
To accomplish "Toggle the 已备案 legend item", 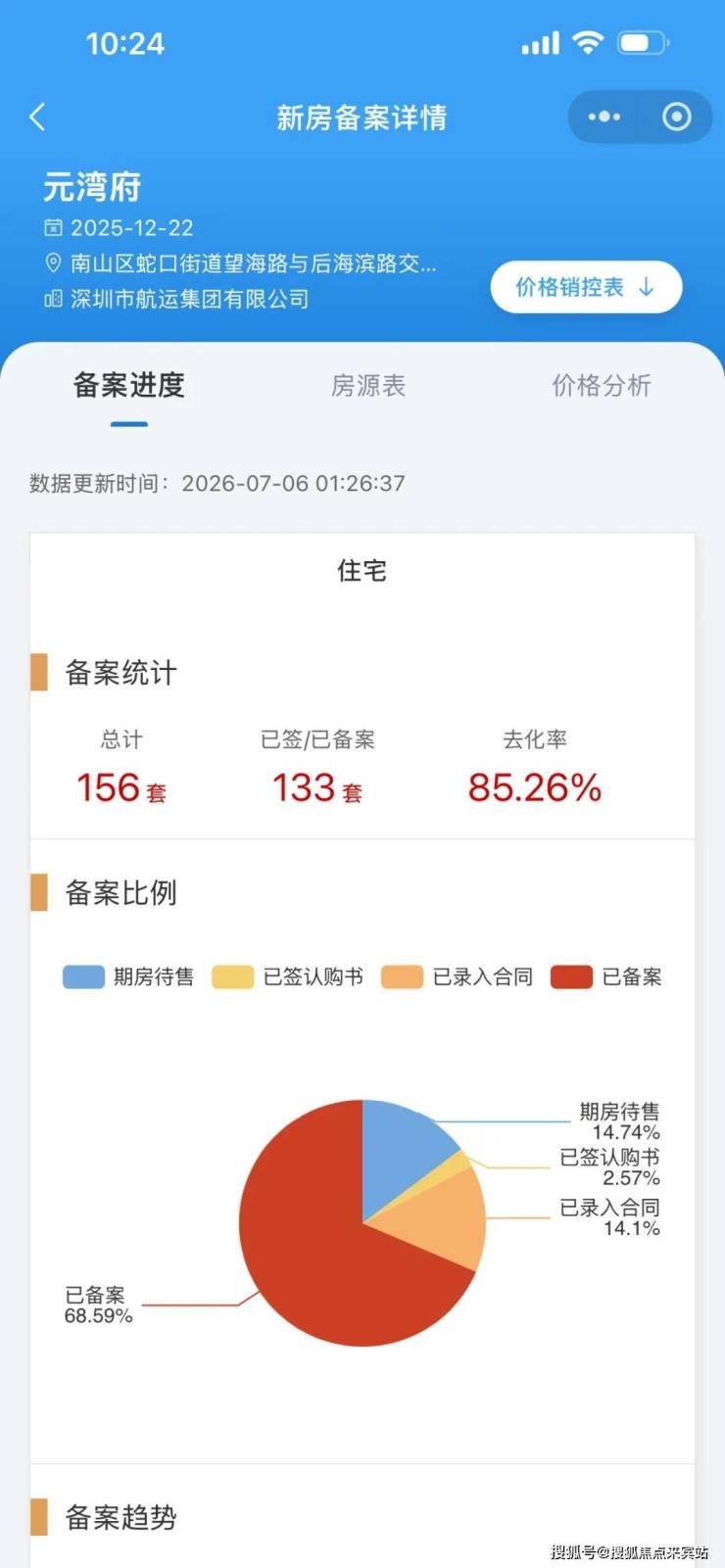I will (606, 976).
